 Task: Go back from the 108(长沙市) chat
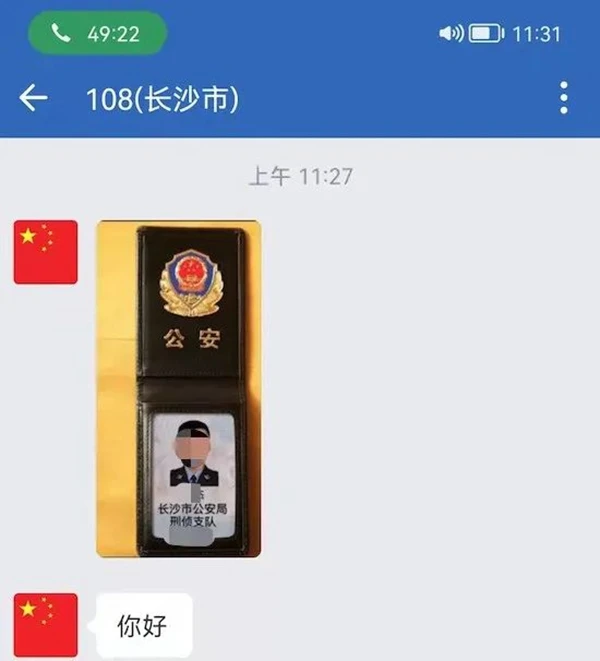[x=34, y=98]
